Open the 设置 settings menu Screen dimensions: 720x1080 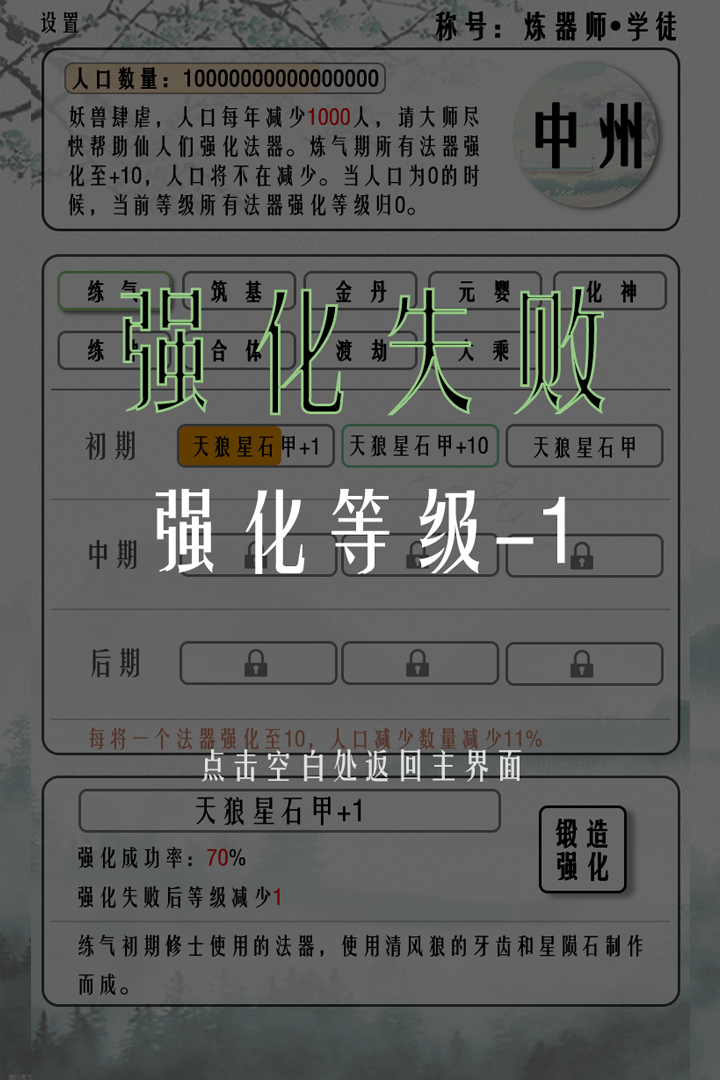[59, 24]
